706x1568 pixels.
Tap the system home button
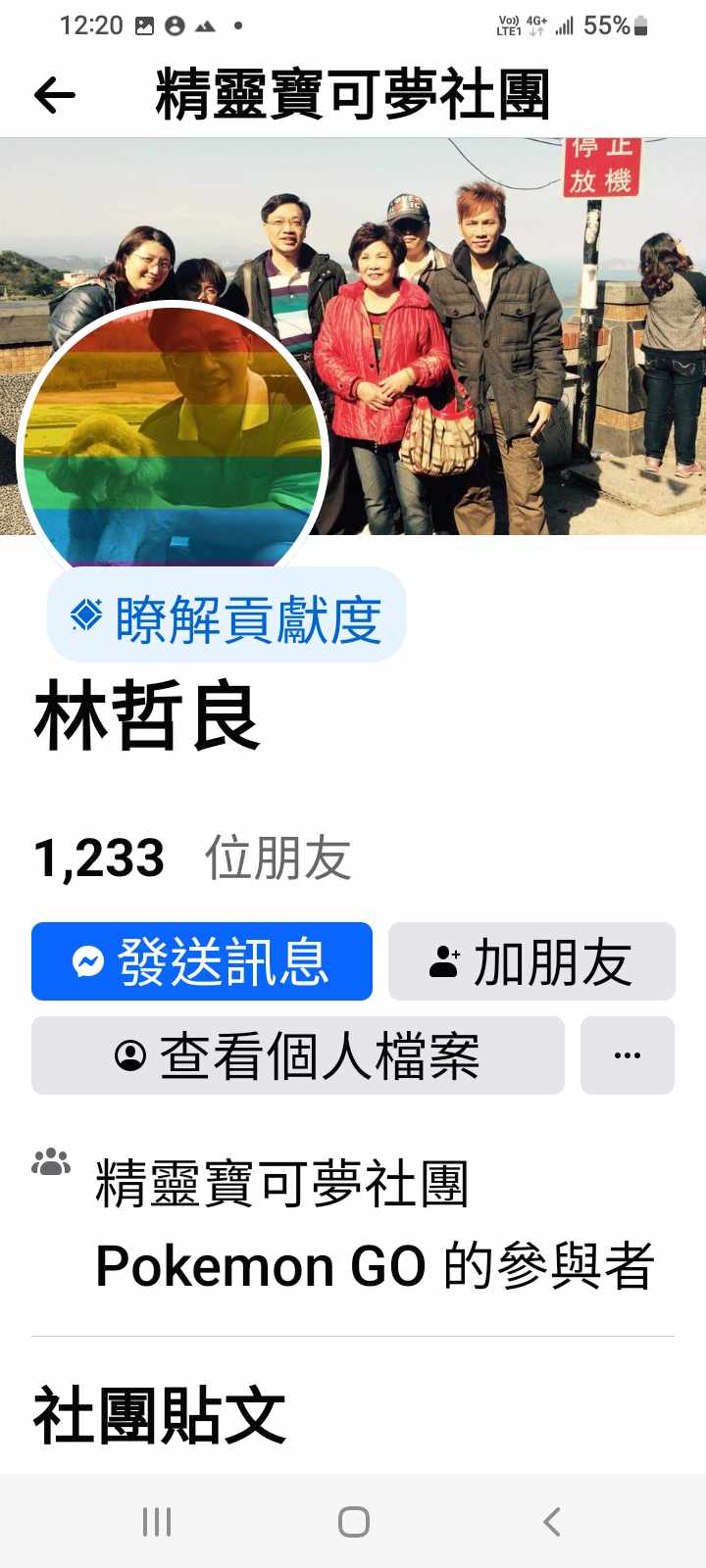pos(353,1522)
